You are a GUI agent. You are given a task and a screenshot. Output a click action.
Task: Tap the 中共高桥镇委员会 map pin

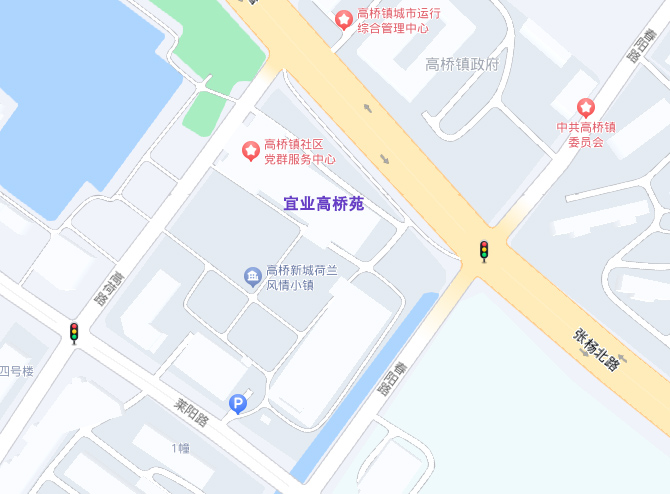pos(586,107)
